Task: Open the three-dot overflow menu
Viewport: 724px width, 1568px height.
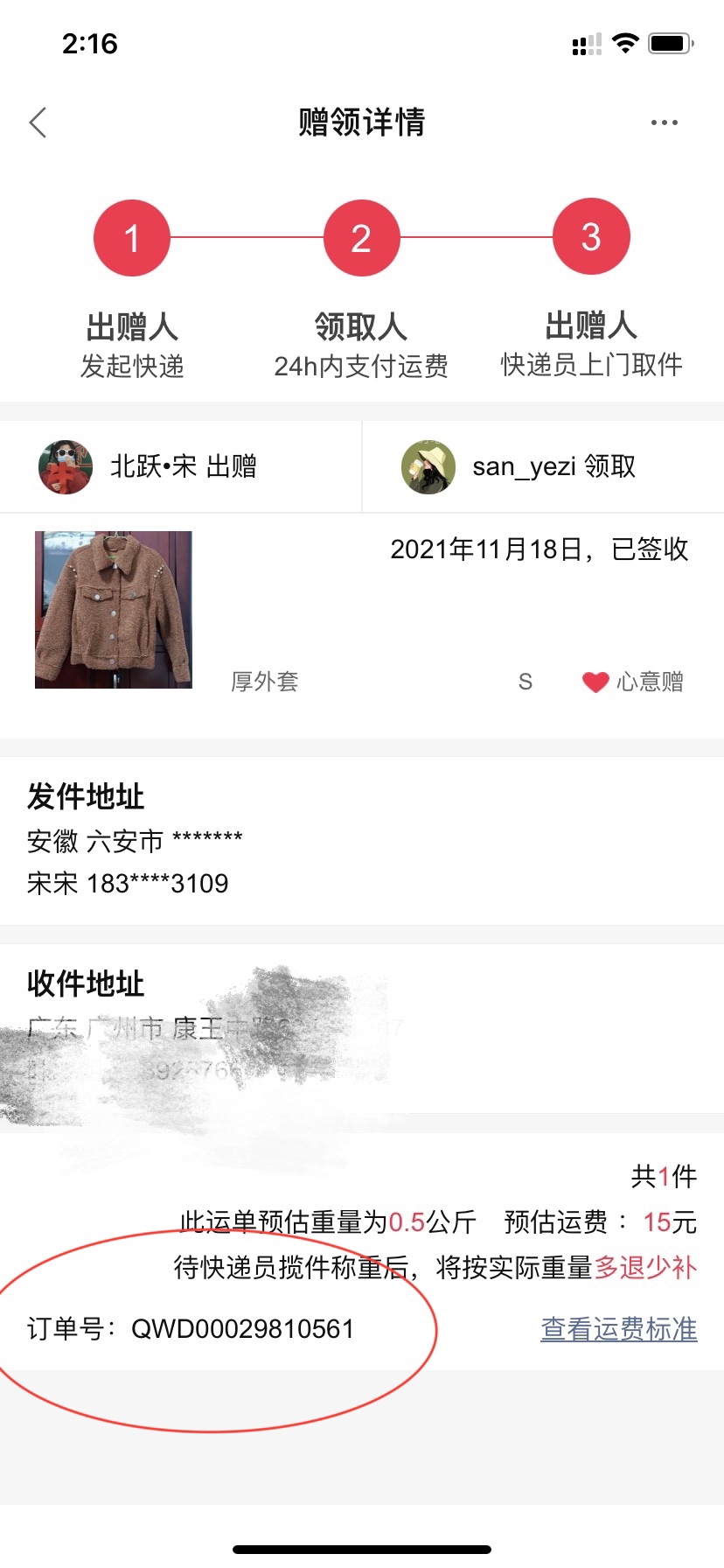Action: pos(664,122)
